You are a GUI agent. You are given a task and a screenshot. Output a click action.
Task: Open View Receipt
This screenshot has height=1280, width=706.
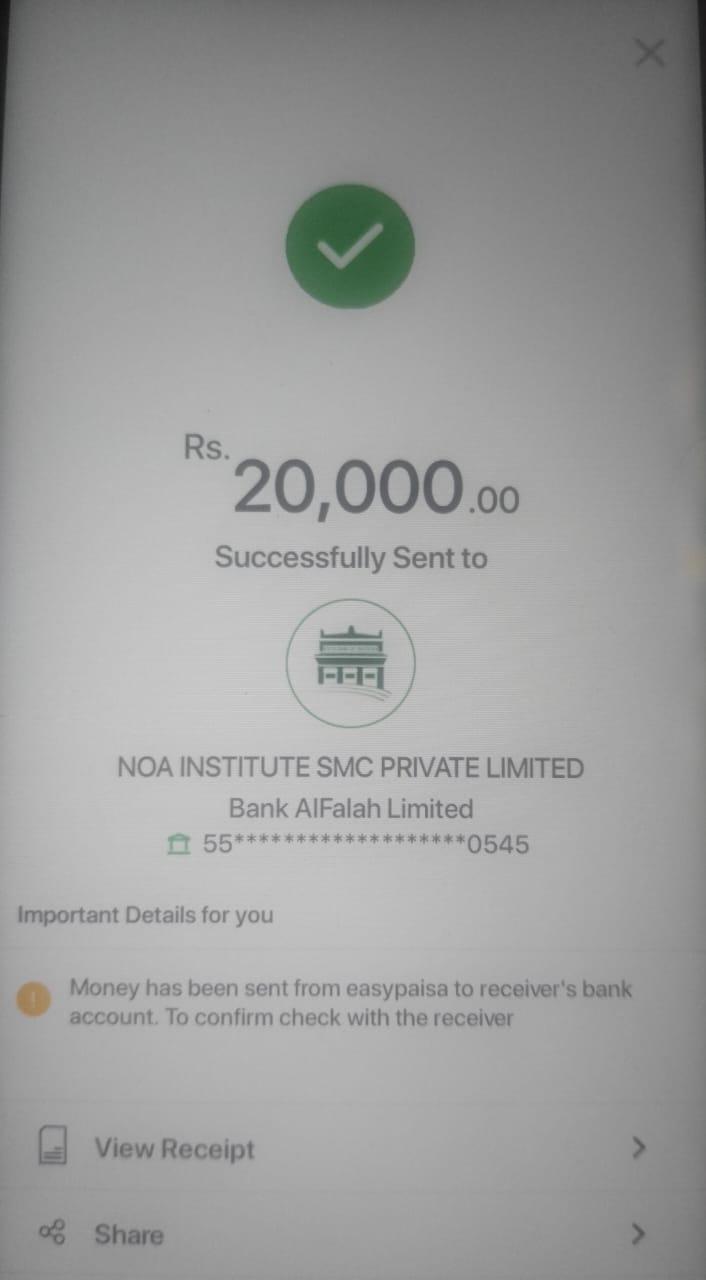175,1149
